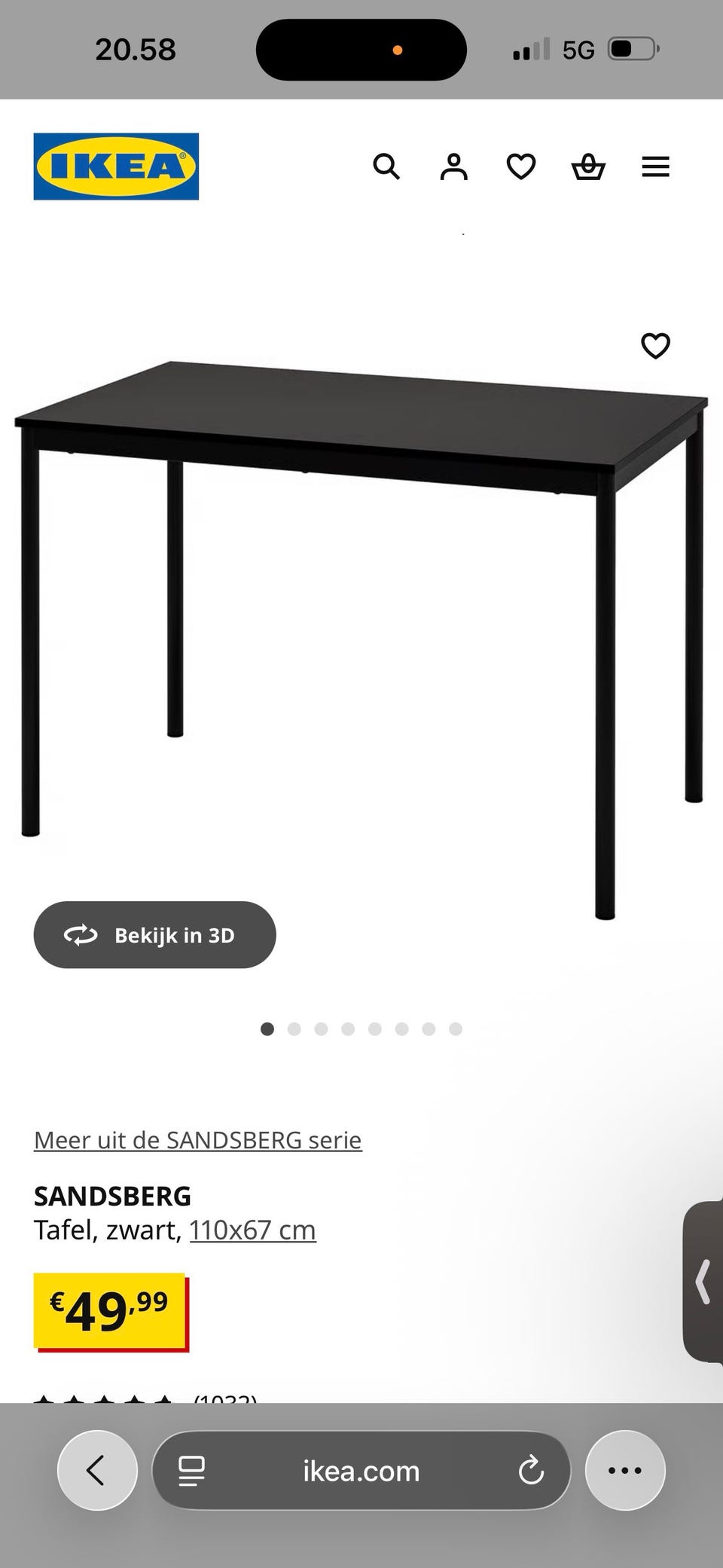Go back in the browser
Viewport: 723px width, 1568px height.
pos(97,1470)
